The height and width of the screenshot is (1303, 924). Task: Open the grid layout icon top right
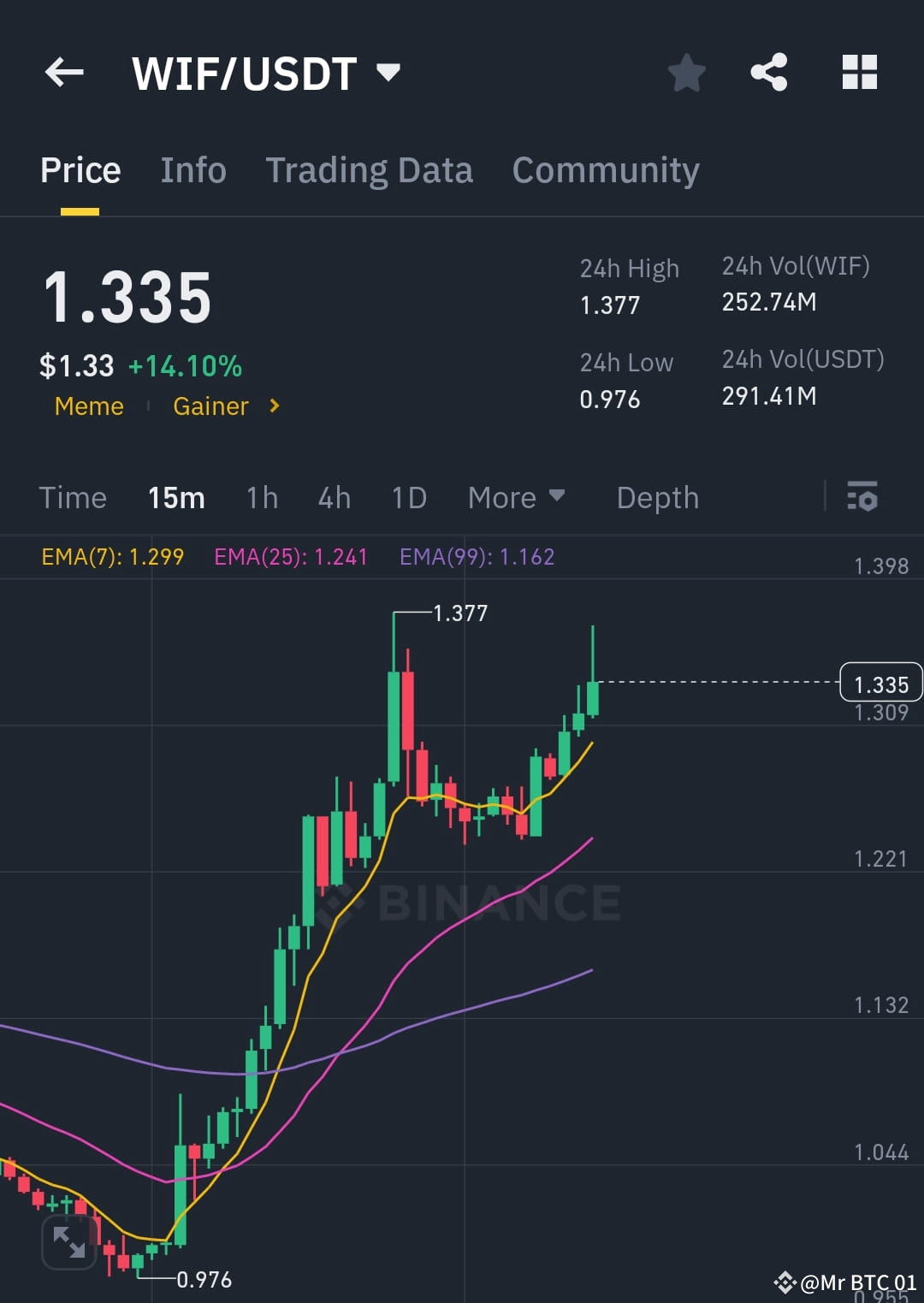tap(860, 74)
